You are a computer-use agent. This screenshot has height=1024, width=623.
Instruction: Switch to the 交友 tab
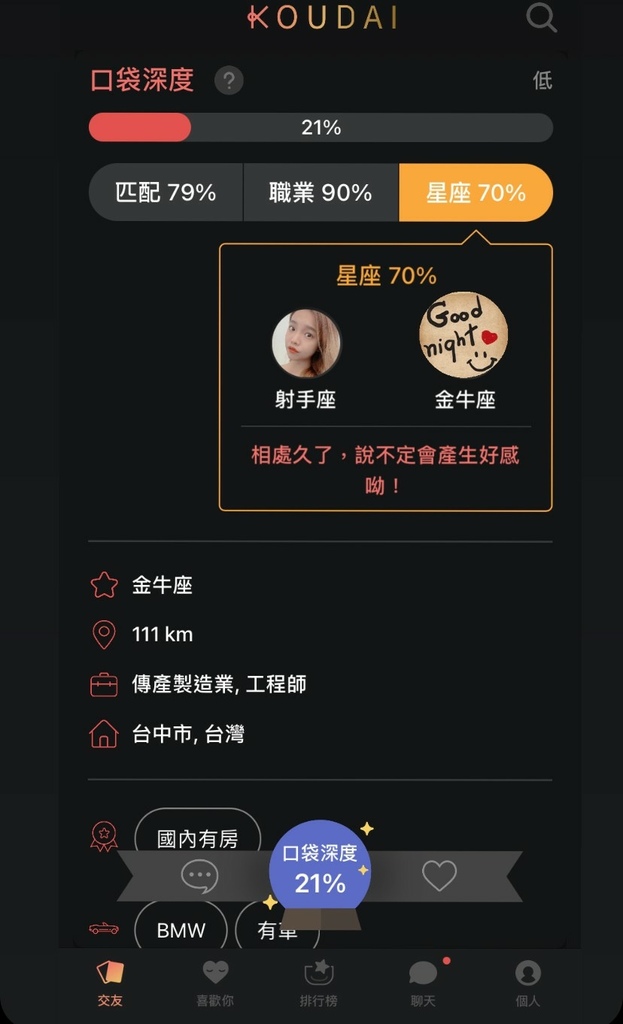pyautogui.click(x=110, y=983)
